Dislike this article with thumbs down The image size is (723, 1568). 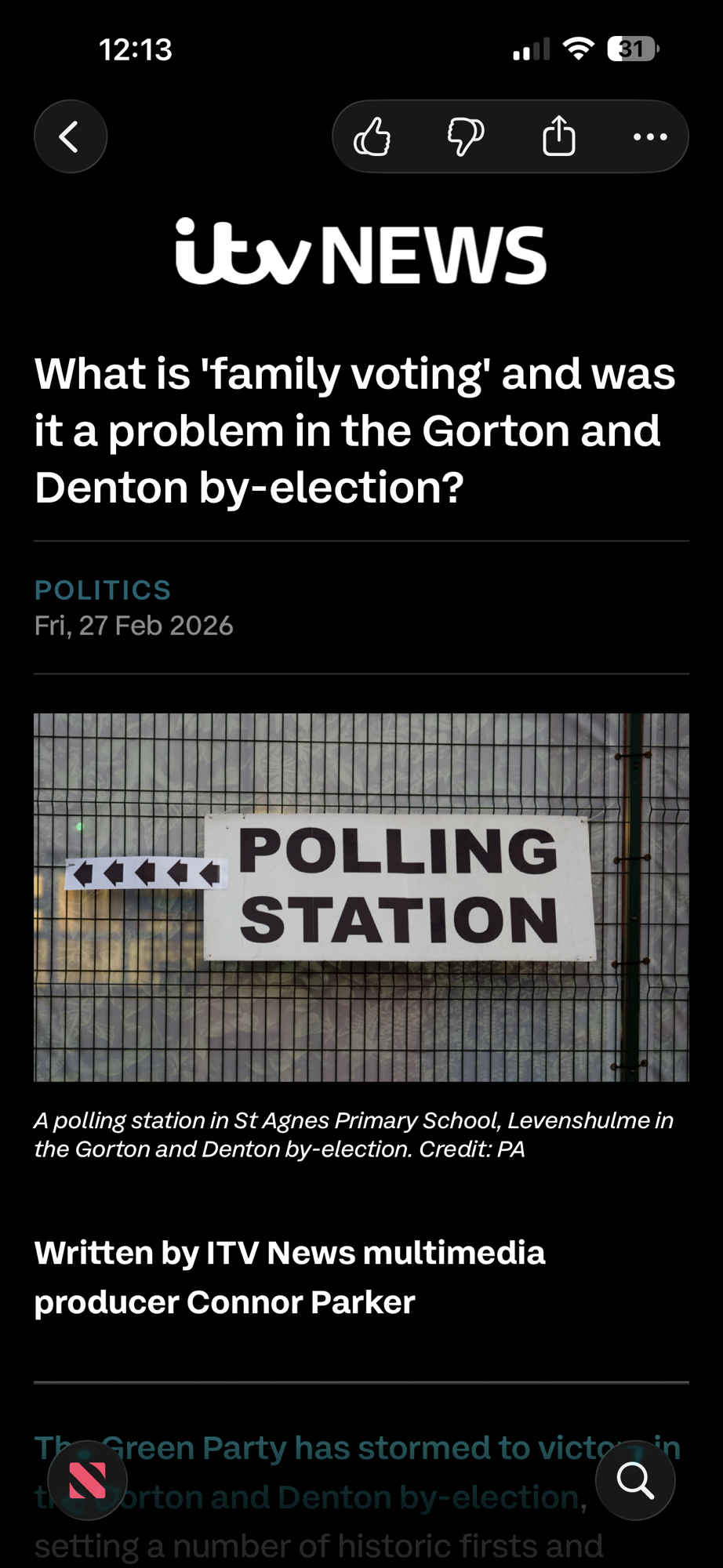coord(465,137)
